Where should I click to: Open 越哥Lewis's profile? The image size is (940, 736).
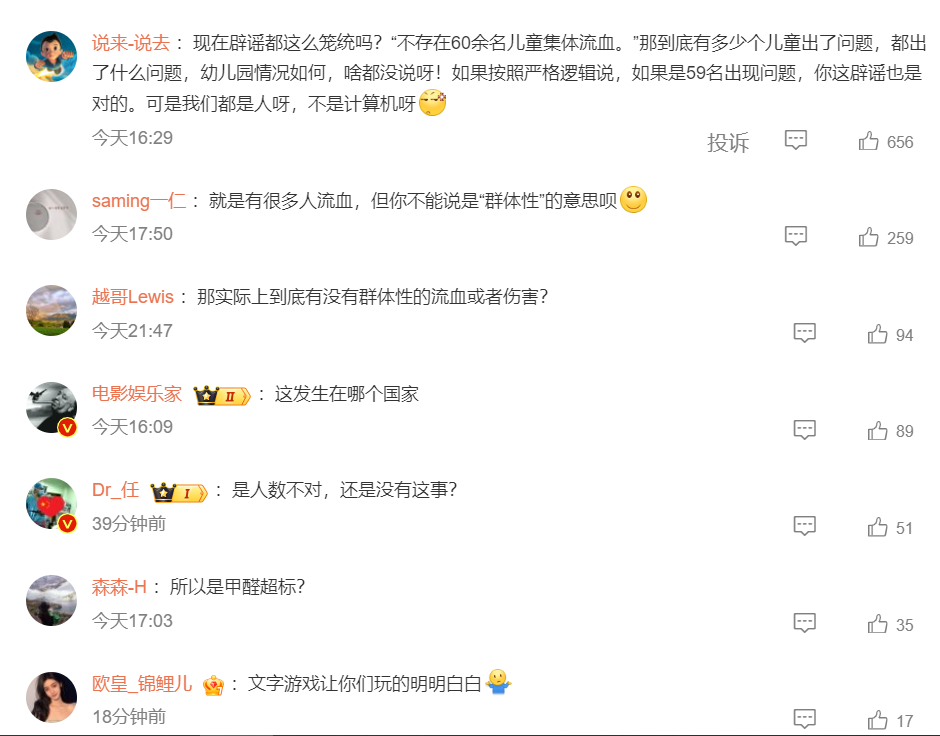click(133, 297)
